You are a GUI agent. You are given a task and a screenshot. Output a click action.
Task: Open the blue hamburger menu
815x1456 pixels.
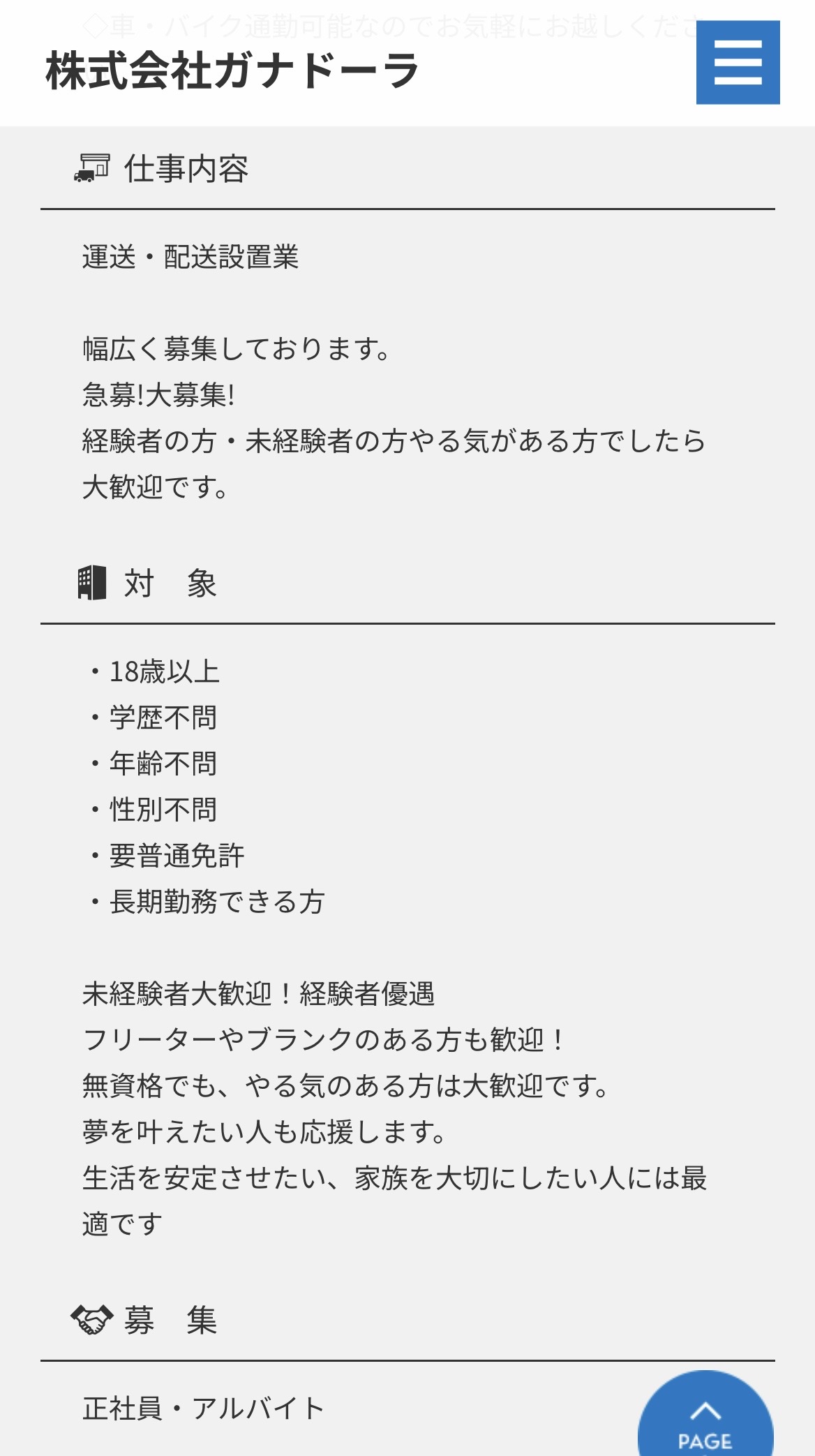[738, 63]
